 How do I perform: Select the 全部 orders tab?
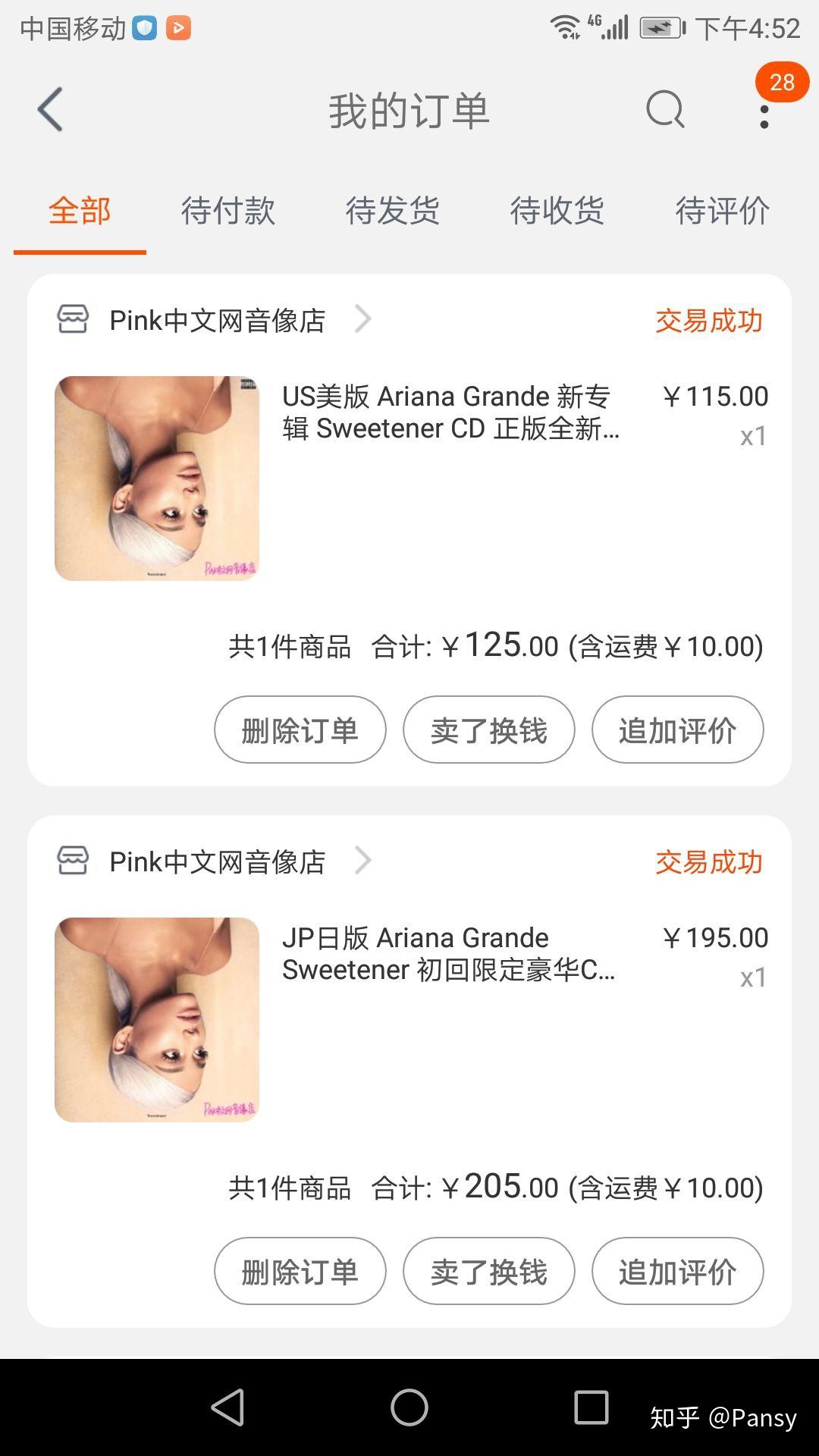[x=80, y=210]
